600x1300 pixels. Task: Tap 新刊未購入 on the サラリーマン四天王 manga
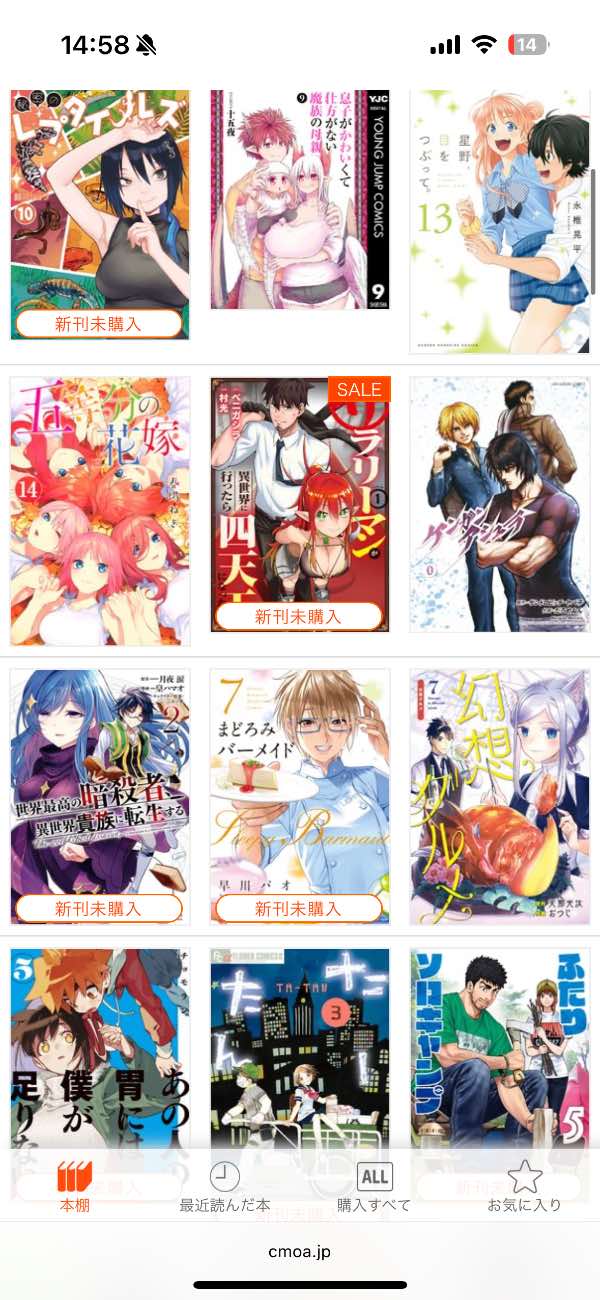(299, 616)
